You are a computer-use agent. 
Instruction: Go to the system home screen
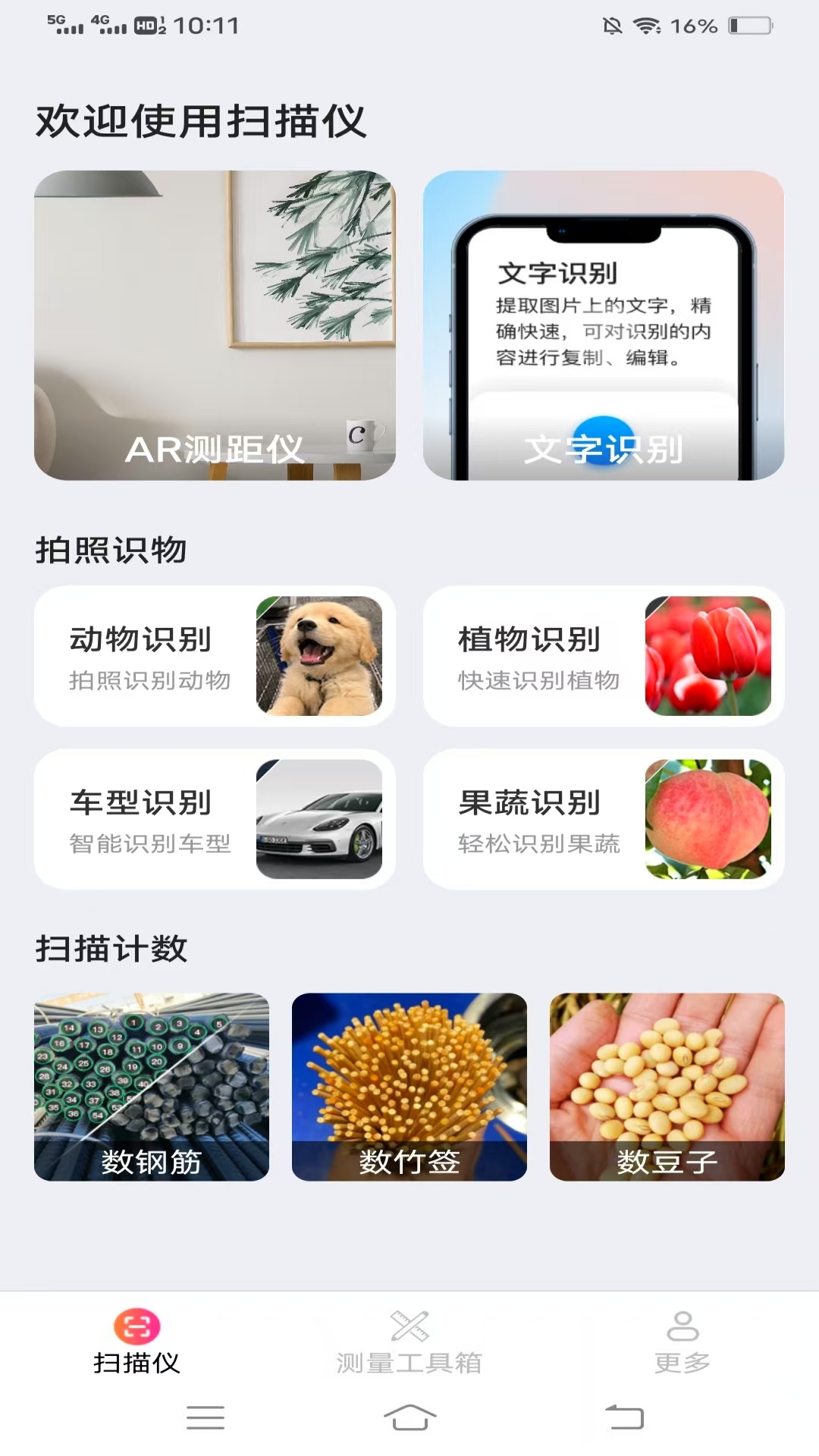tap(409, 1417)
